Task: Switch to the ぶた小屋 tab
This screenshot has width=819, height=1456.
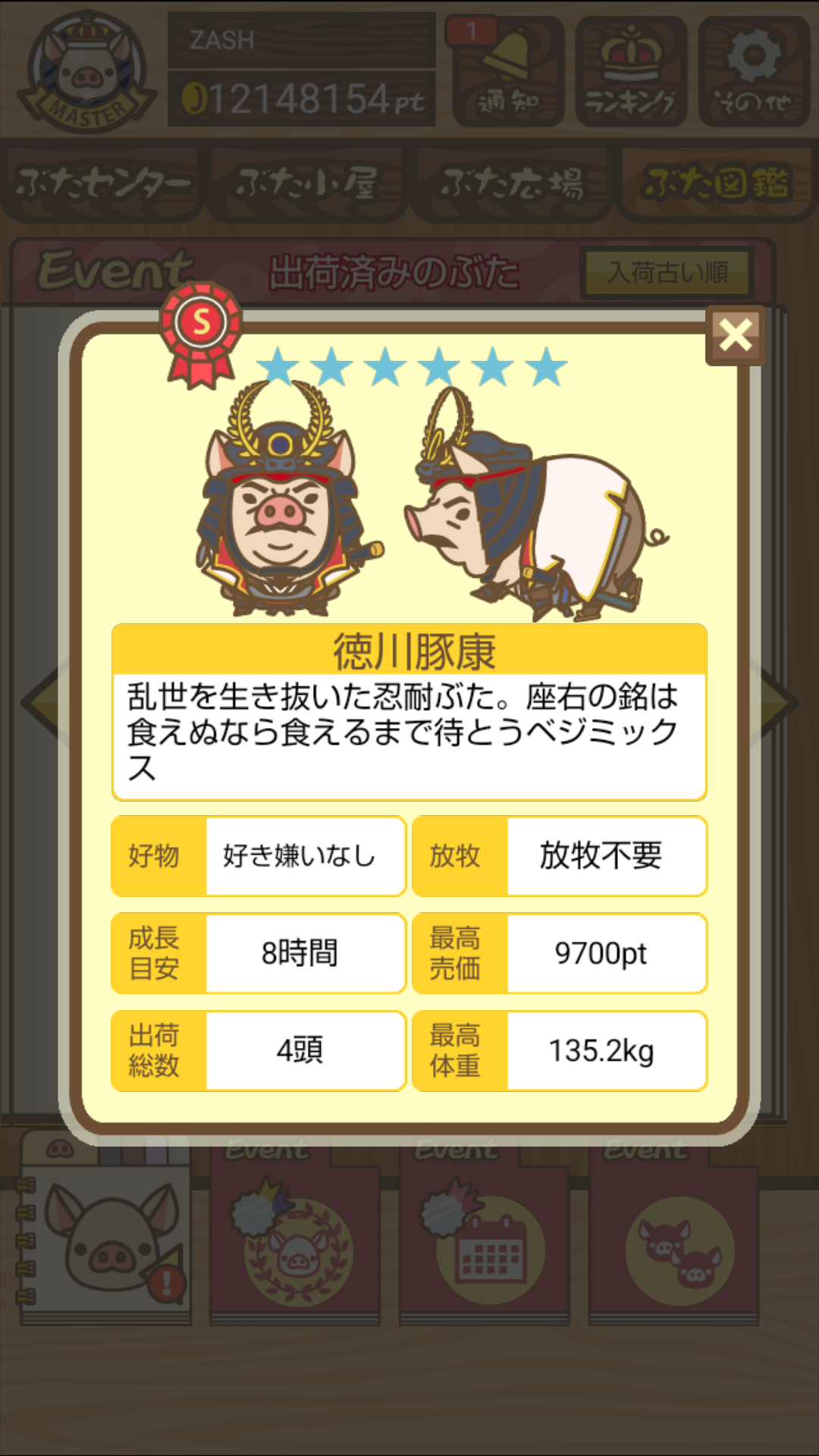Action: pos(306,184)
